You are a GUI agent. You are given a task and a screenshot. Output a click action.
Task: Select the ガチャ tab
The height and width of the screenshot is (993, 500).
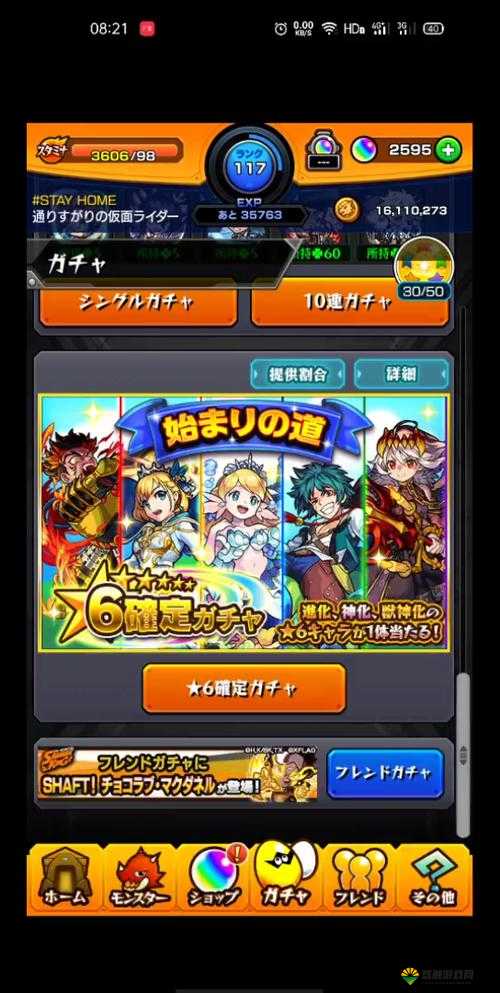tap(286, 875)
